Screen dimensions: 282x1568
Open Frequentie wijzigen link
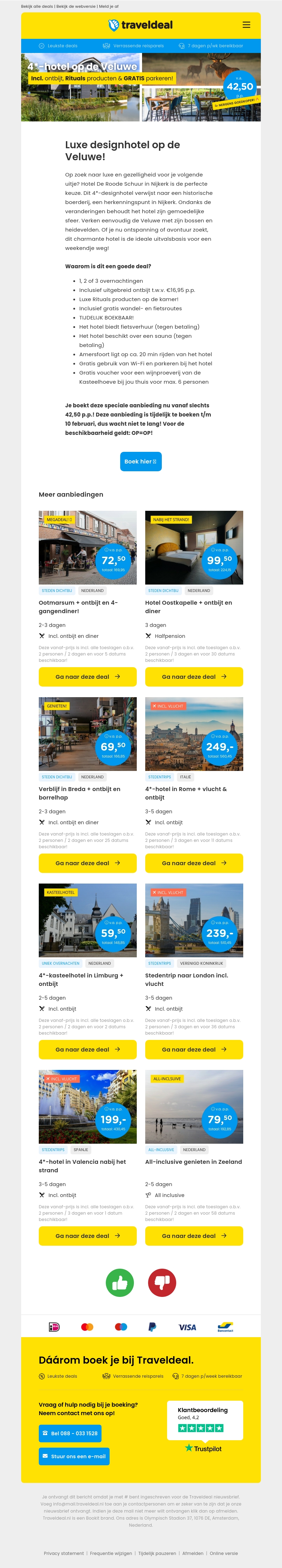coord(111,1553)
